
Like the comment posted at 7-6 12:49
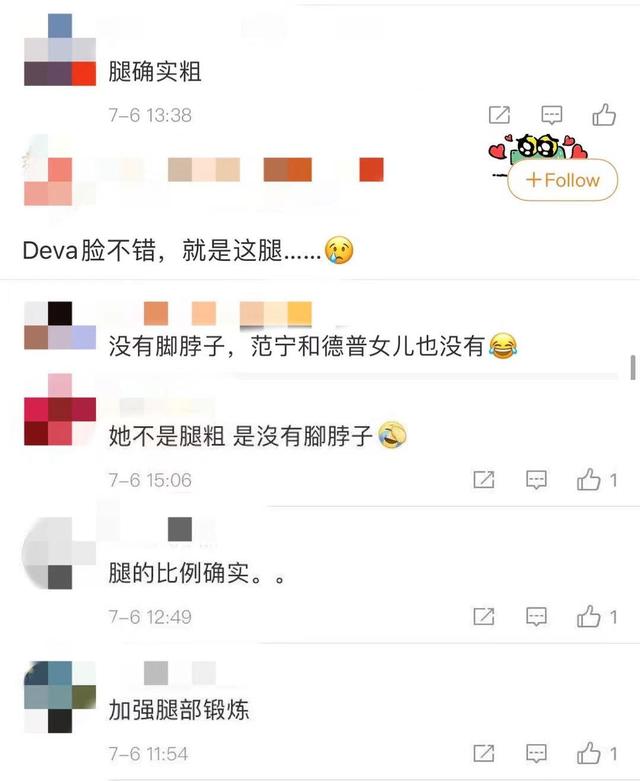[590, 617]
